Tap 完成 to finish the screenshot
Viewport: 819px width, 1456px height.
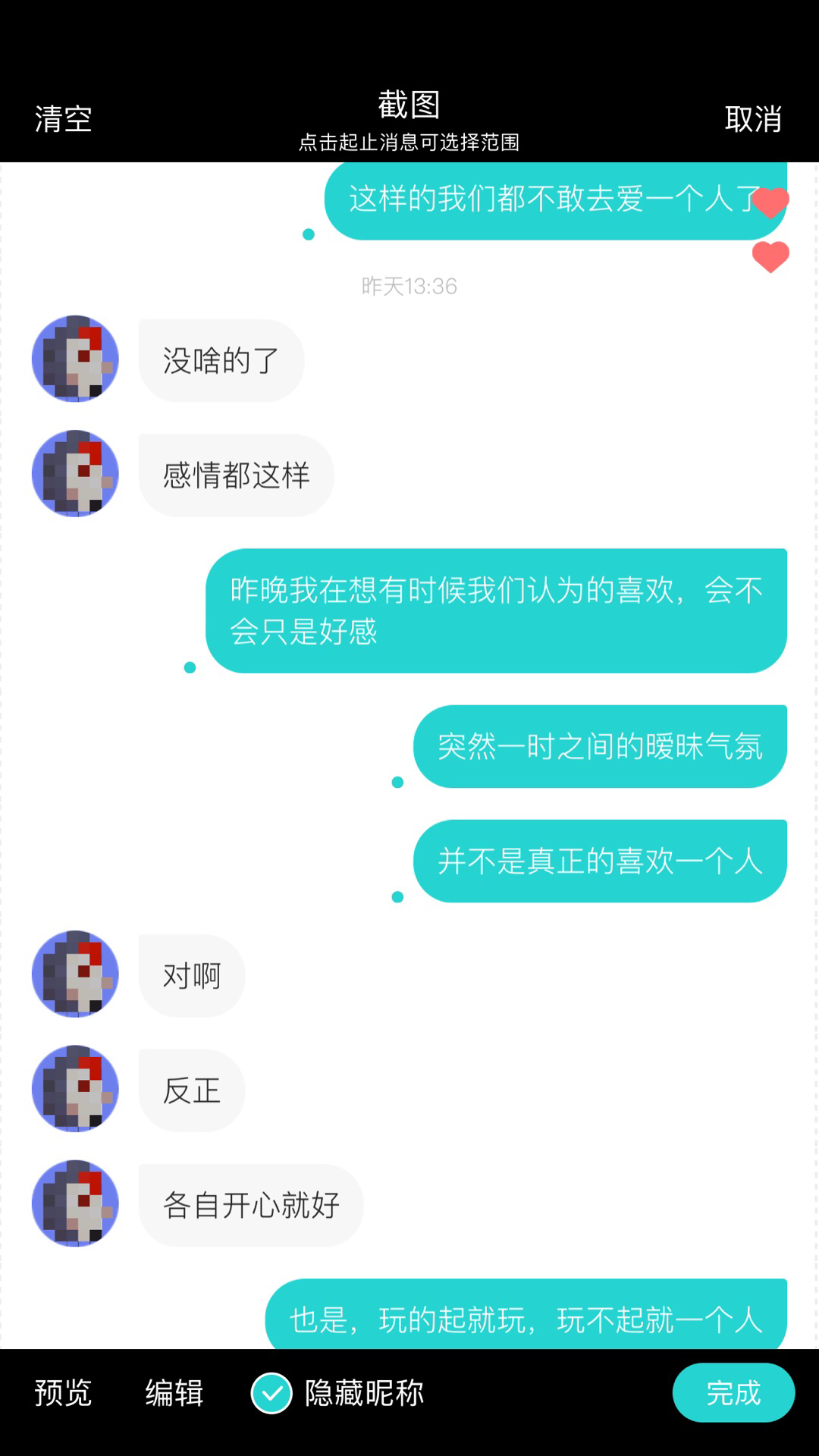pyautogui.click(x=733, y=1392)
